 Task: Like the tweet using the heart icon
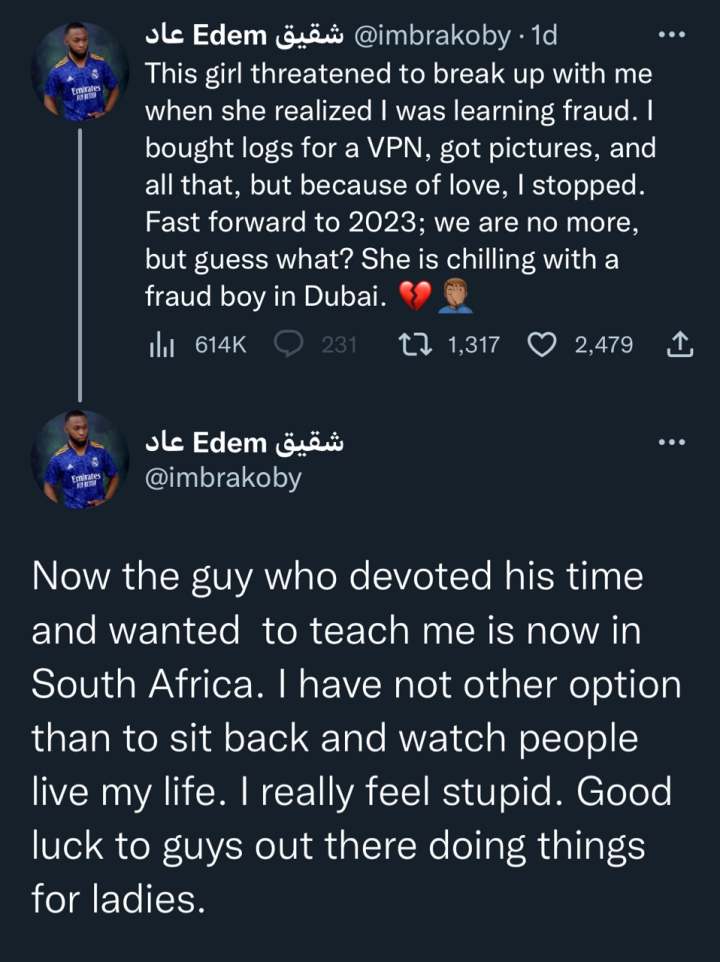tap(541, 344)
